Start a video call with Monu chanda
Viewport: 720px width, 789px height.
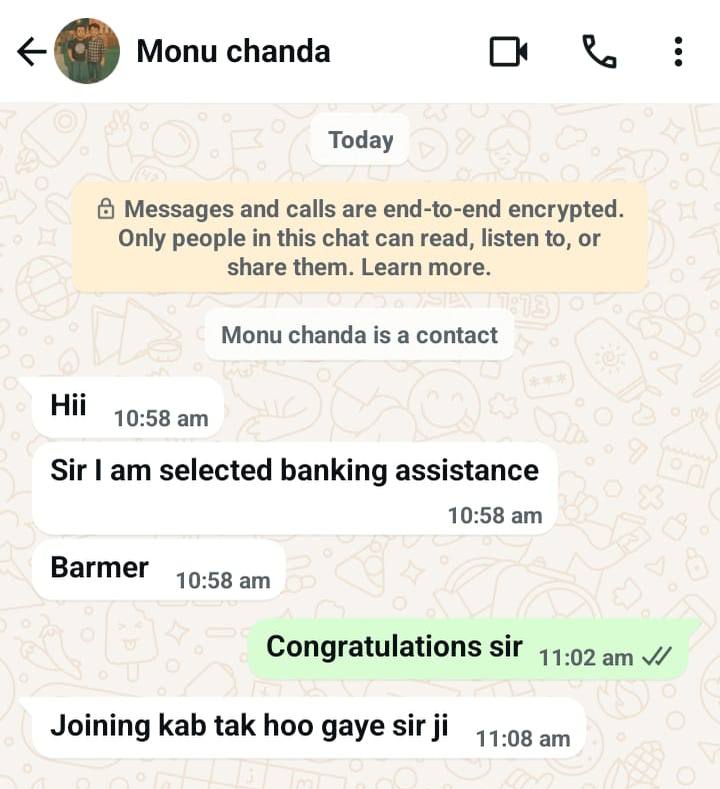(508, 52)
